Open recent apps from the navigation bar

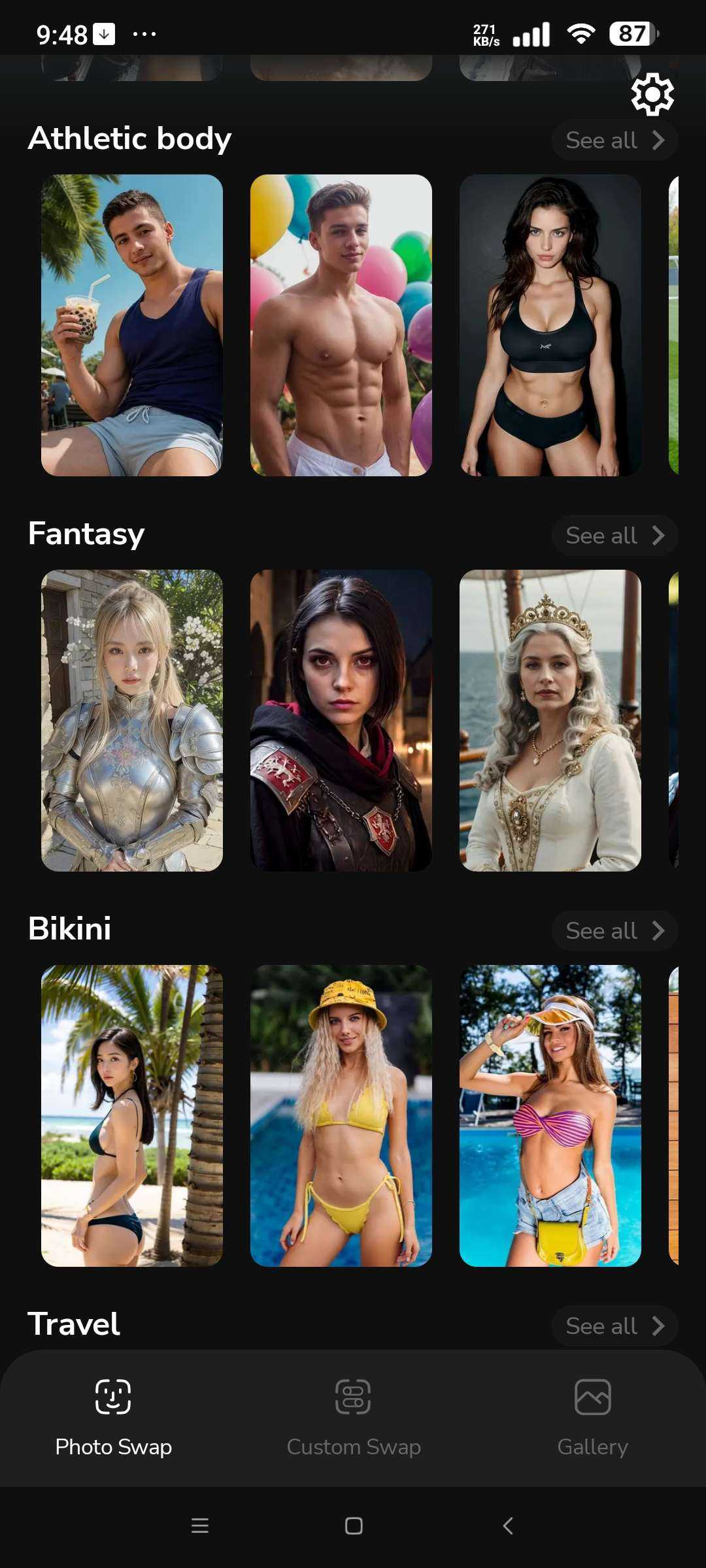[x=199, y=1526]
